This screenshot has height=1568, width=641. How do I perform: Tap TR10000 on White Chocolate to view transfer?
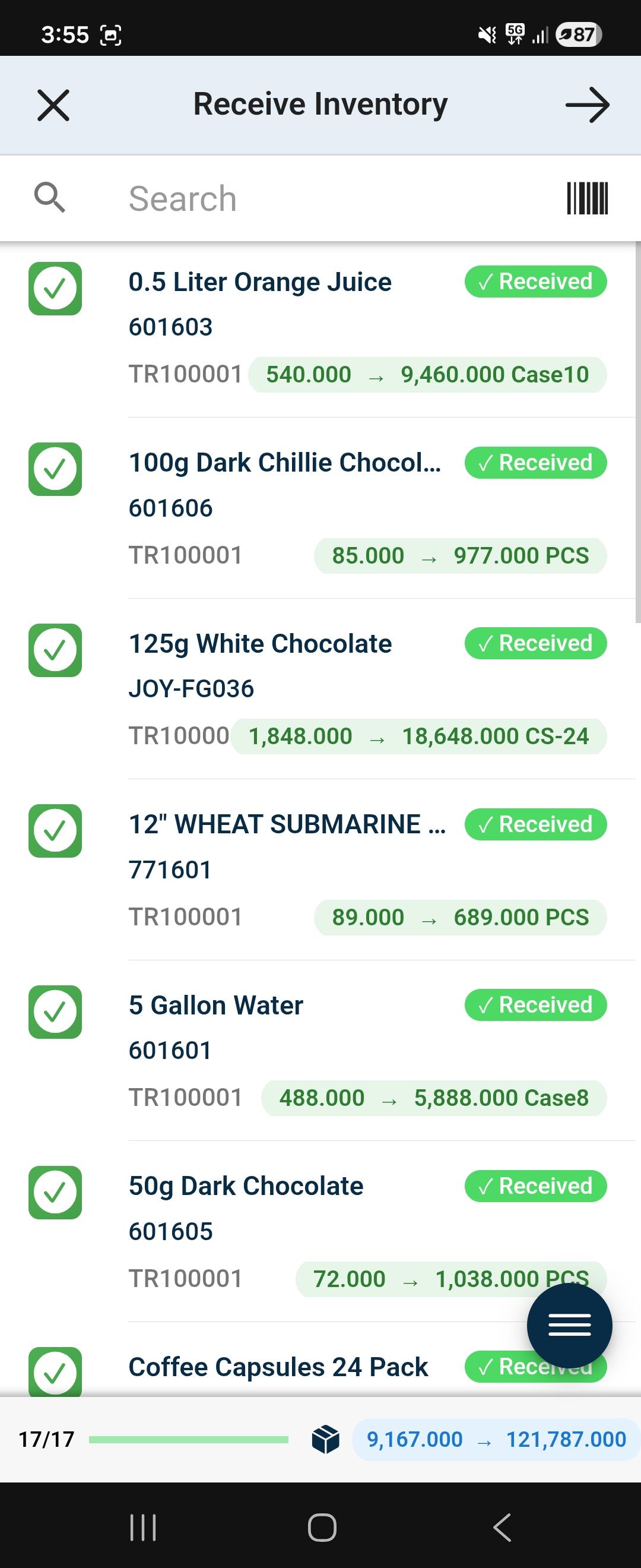(x=179, y=736)
